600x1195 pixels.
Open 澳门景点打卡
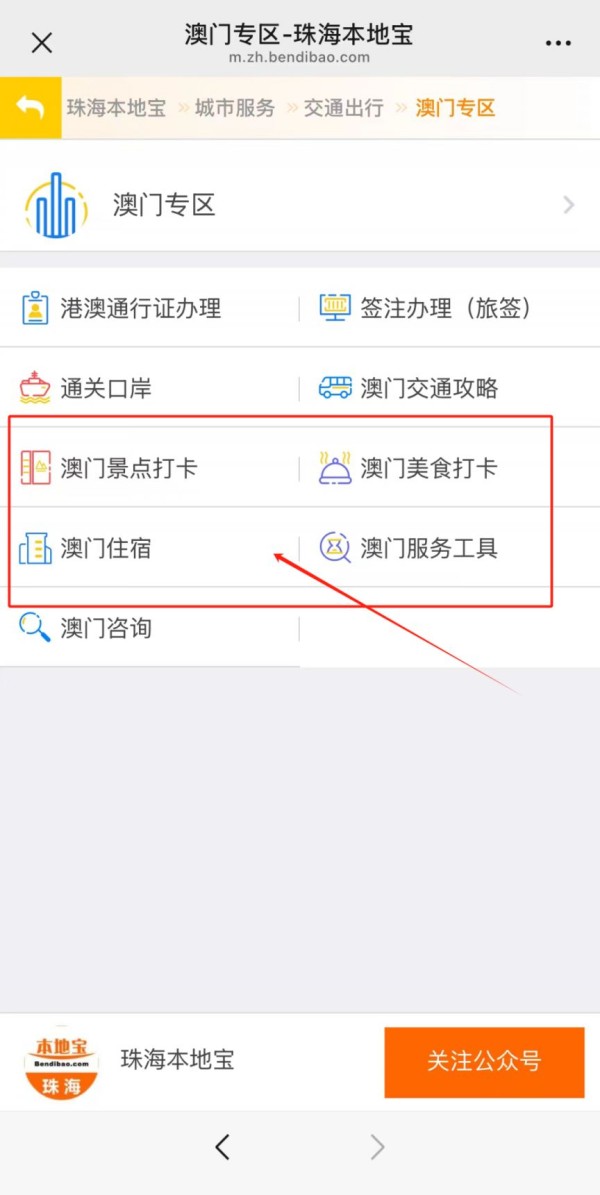click(149, 468)
